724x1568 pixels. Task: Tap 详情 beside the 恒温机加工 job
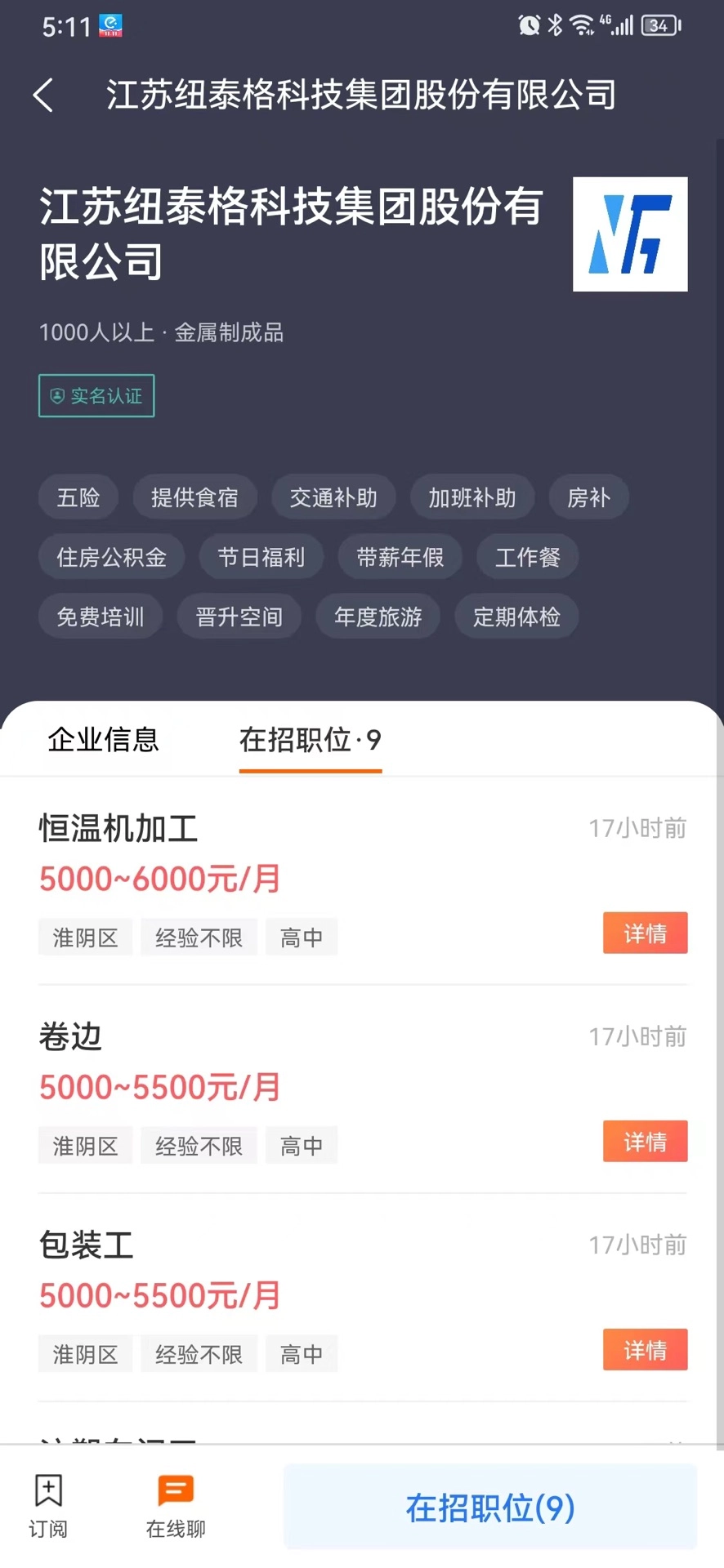click(645, 933)
